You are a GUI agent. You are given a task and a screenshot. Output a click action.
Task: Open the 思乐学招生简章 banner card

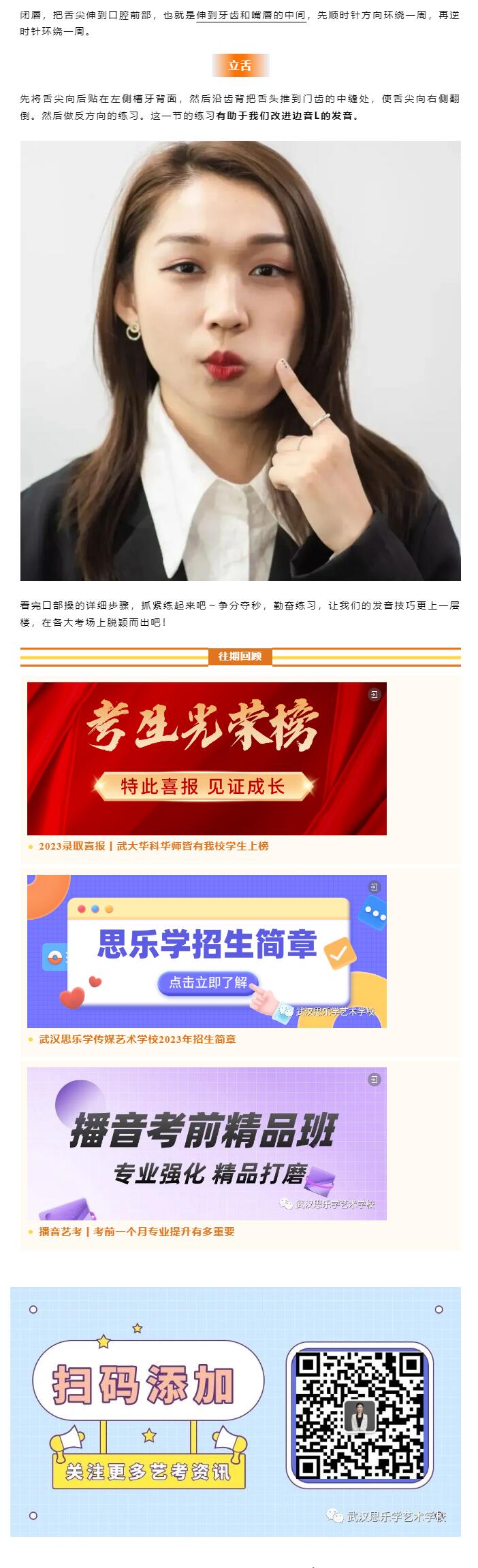(x=206, y=950)
